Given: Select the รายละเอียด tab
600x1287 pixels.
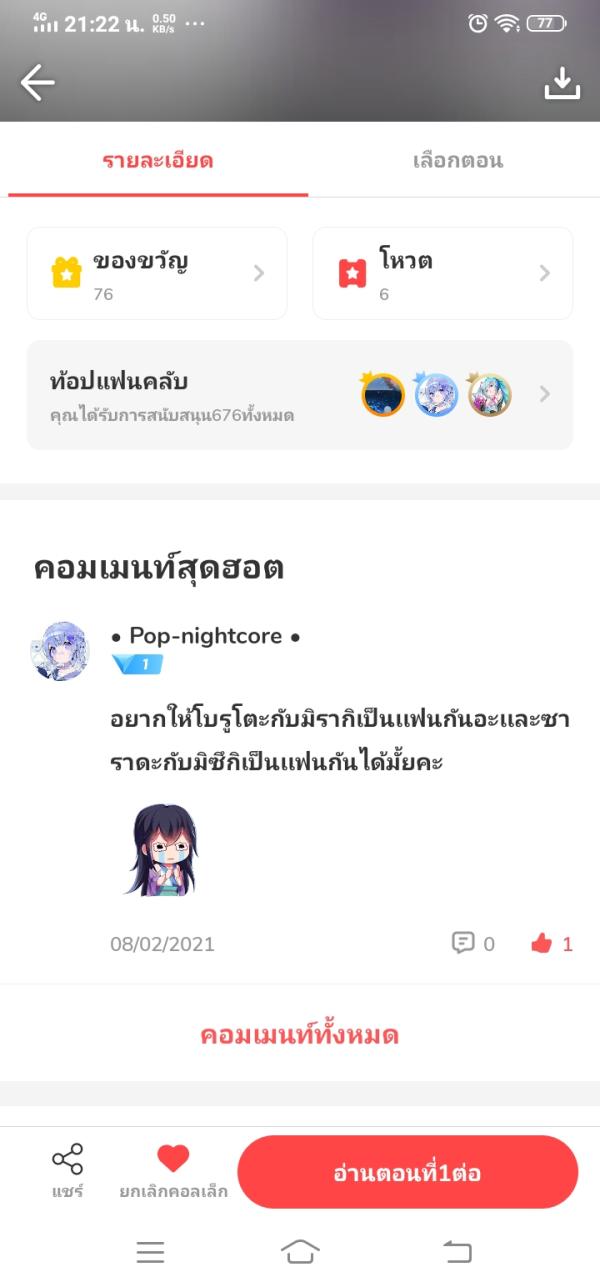Looking at the screenshot, I should [158, 160].
